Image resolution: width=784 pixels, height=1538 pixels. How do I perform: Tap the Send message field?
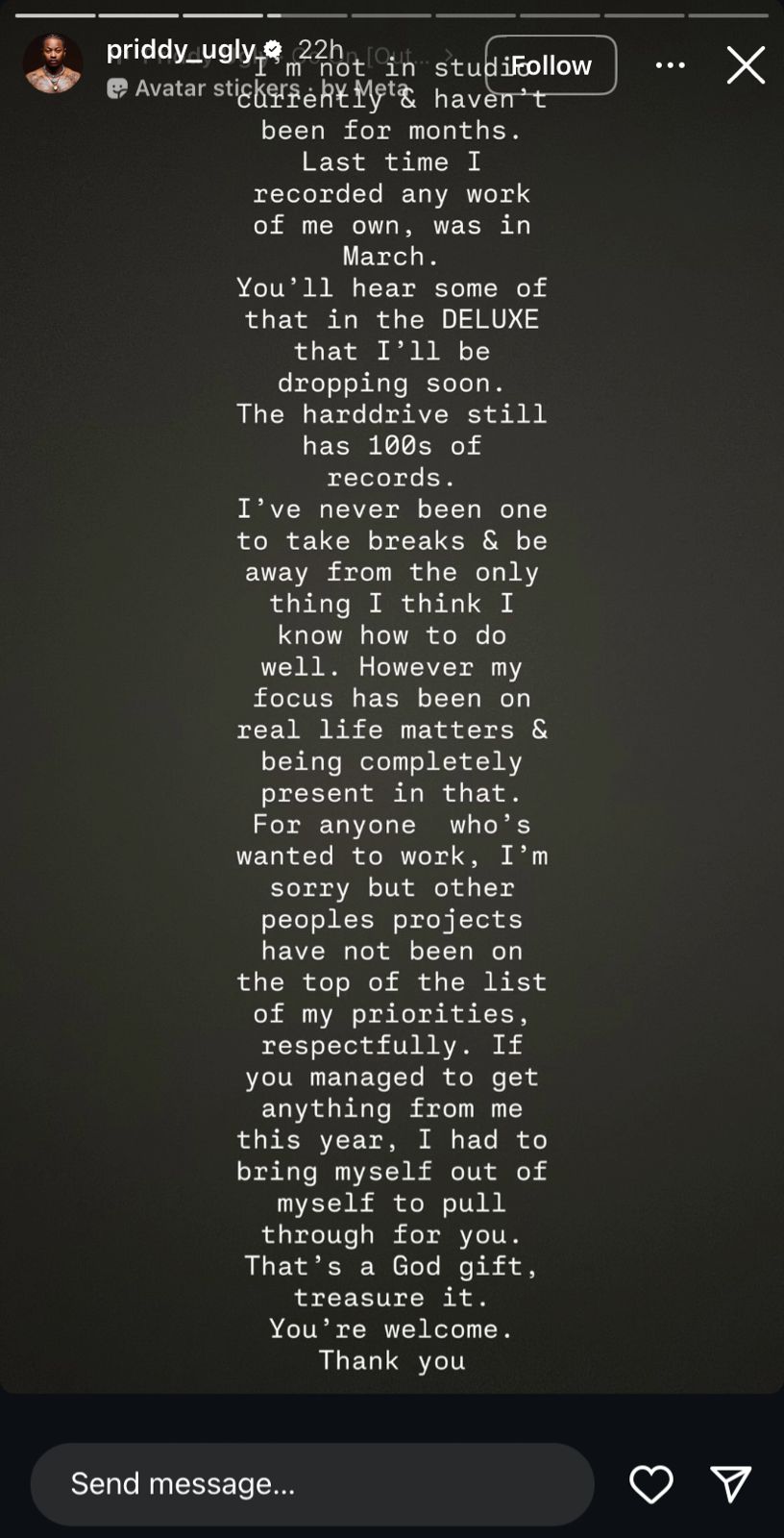[312, 1483]
